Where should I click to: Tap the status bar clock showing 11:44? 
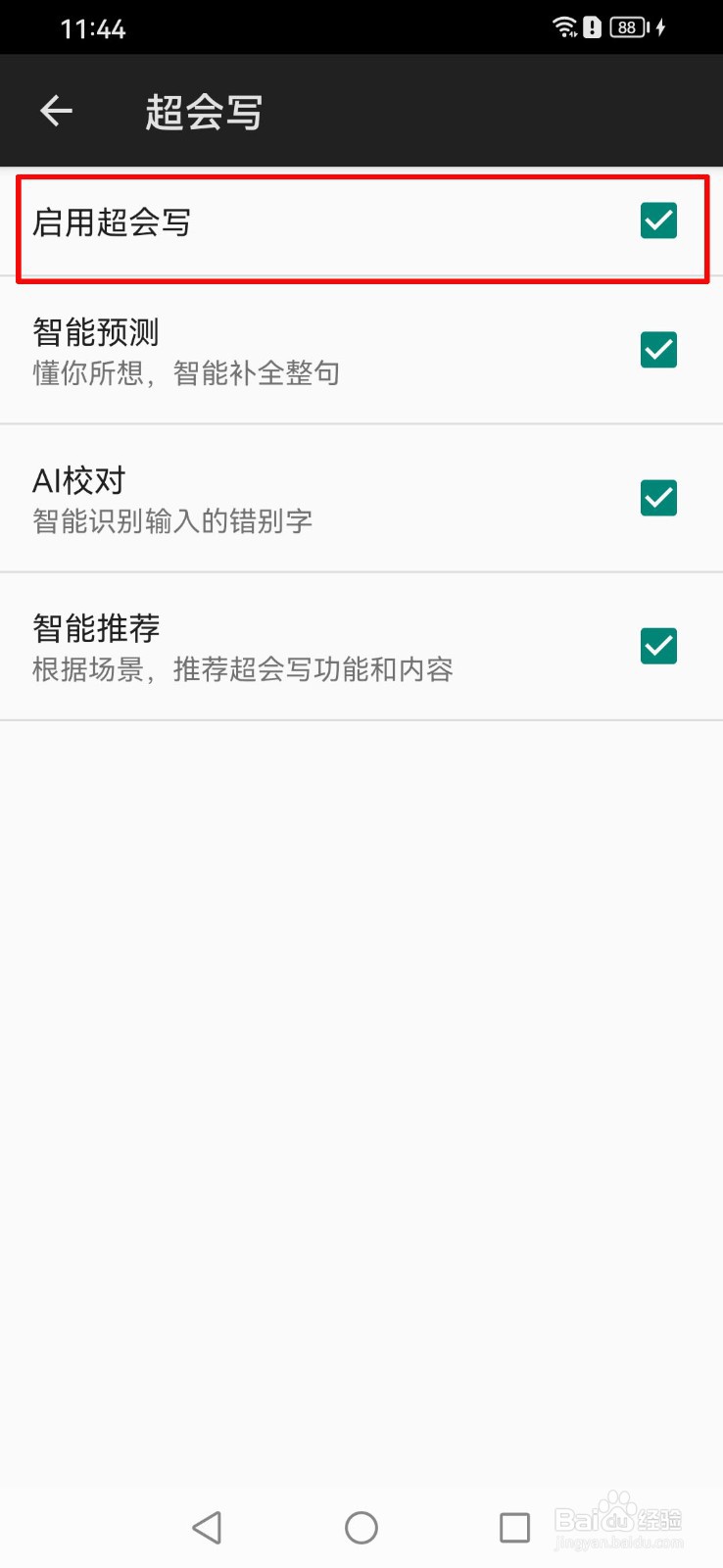(x=94, y=26)
